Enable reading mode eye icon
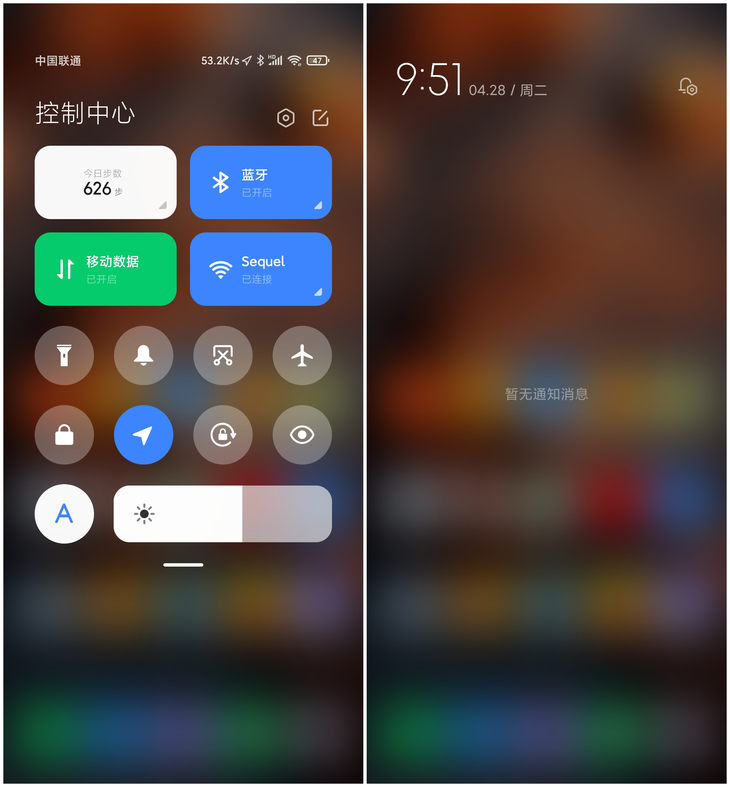 coord(302,435)
